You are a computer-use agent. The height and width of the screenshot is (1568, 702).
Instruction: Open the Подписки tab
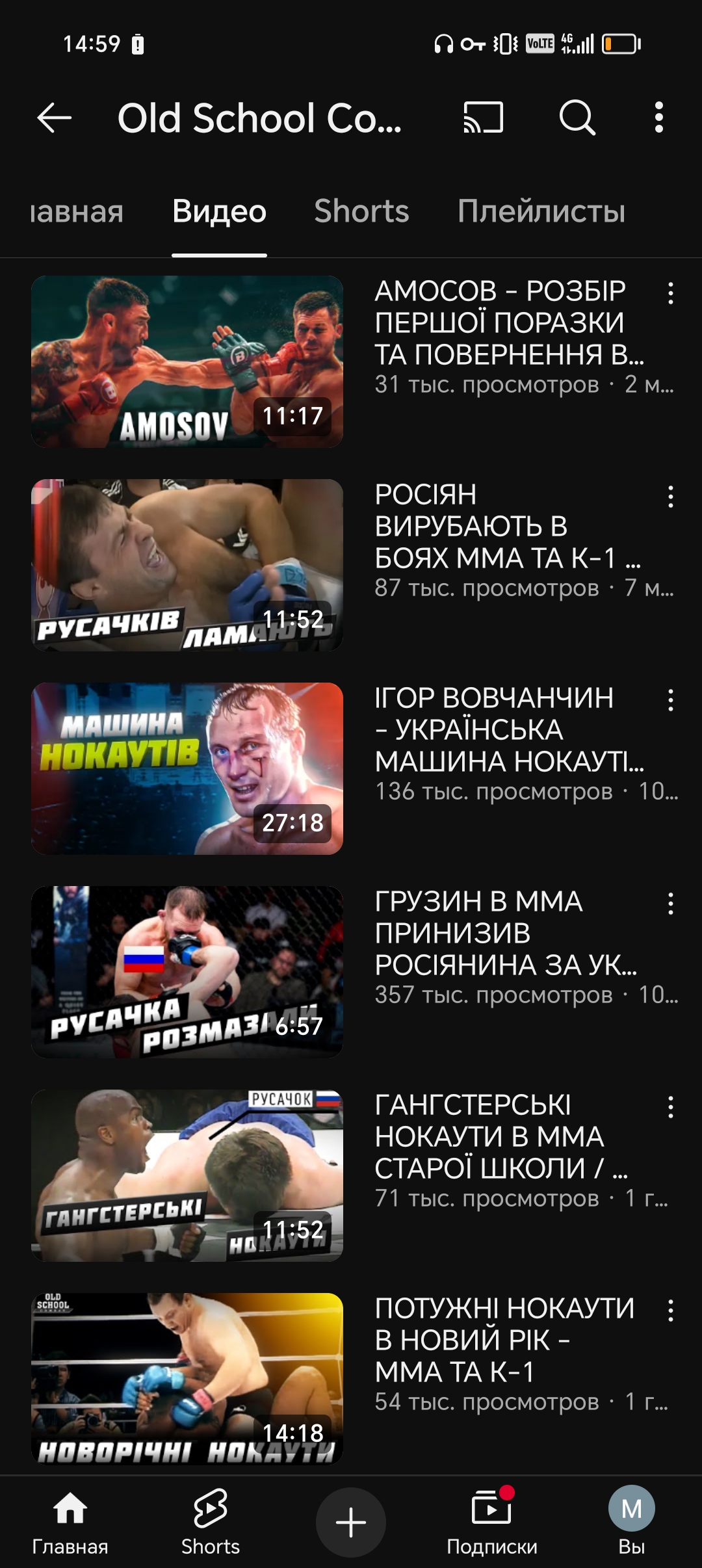pos(491,1522)
